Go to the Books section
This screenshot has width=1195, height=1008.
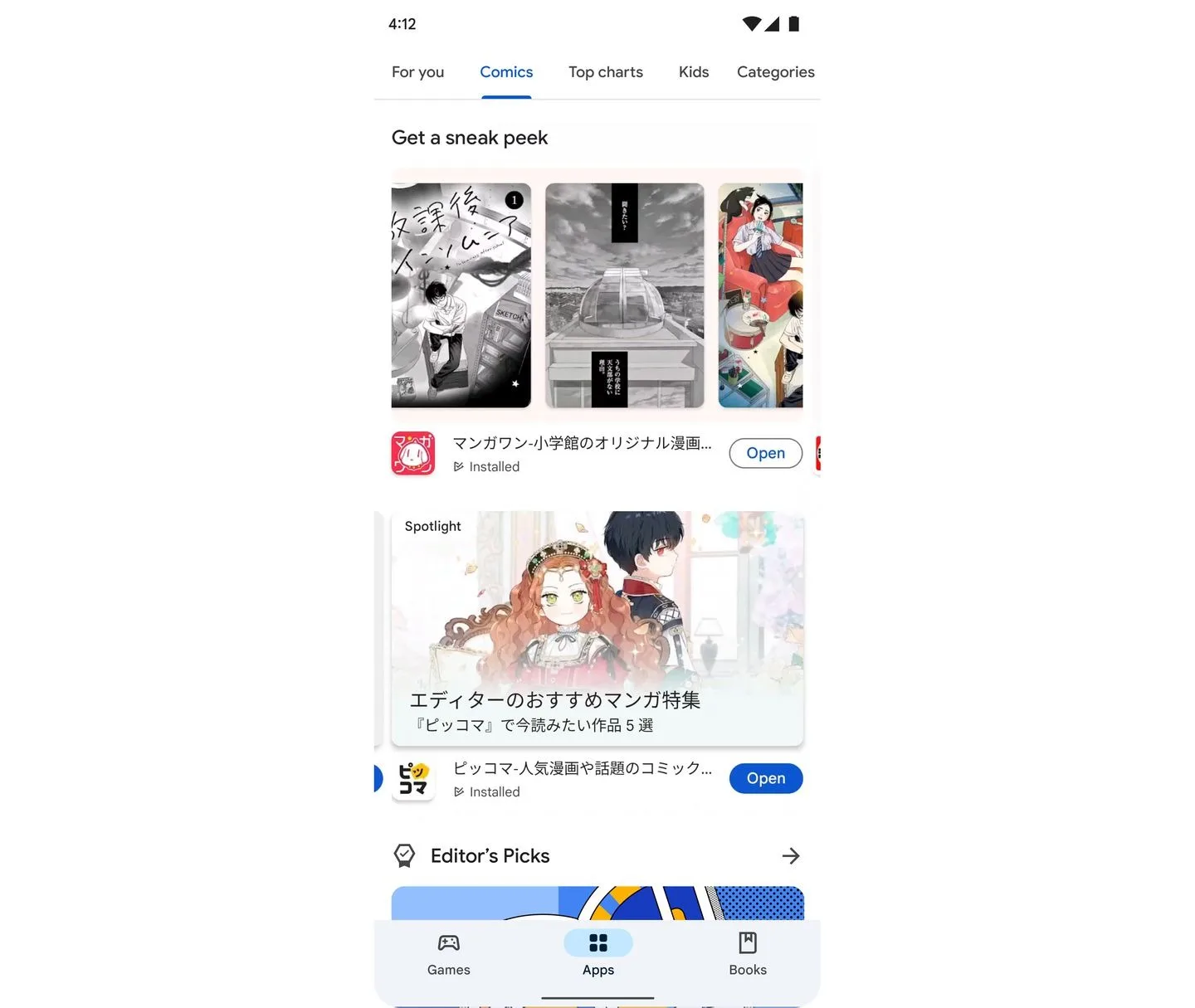(x=747, y=953)
